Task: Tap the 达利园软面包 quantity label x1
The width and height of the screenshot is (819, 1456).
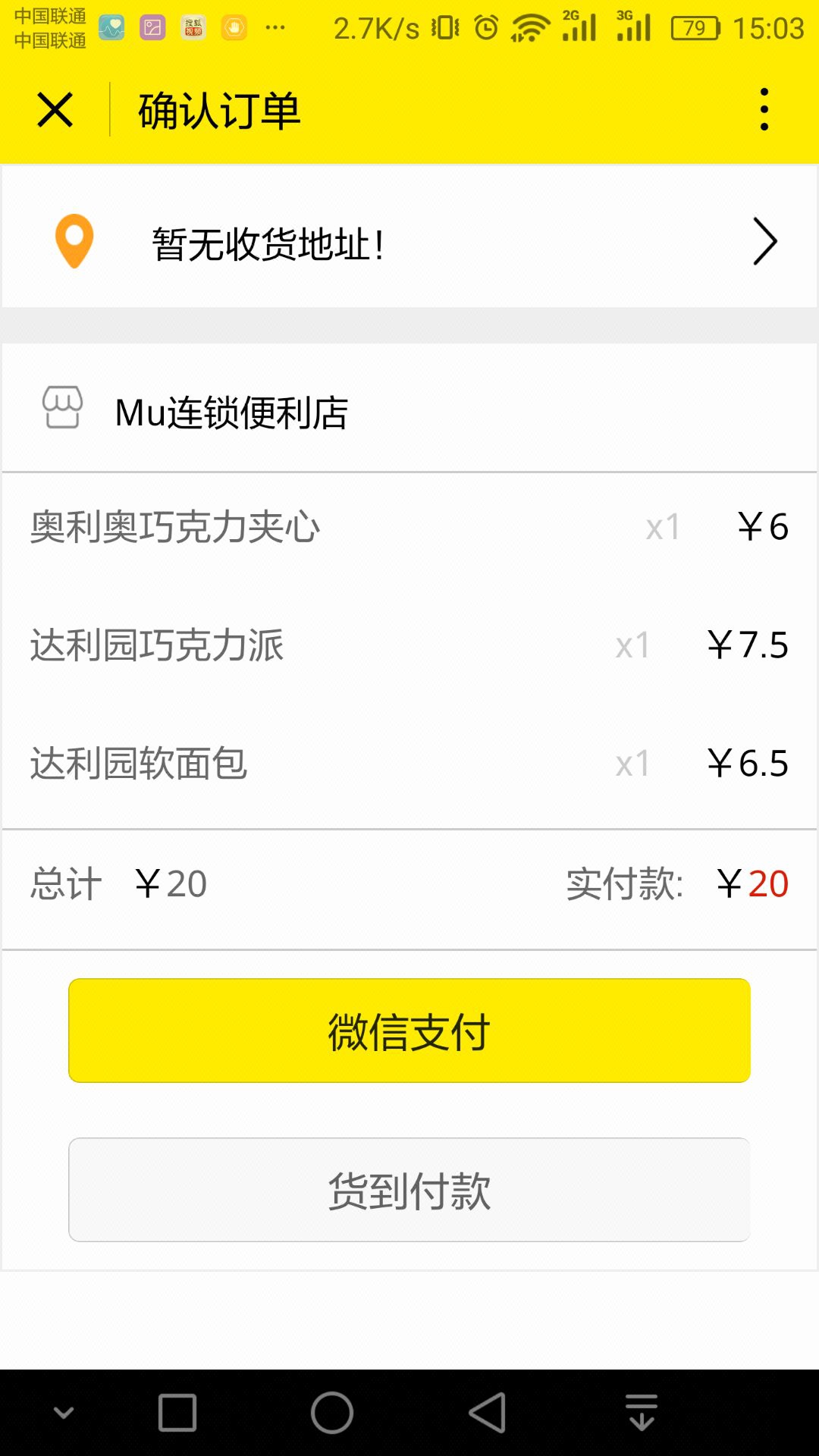Action: click(x=632, y=766)
